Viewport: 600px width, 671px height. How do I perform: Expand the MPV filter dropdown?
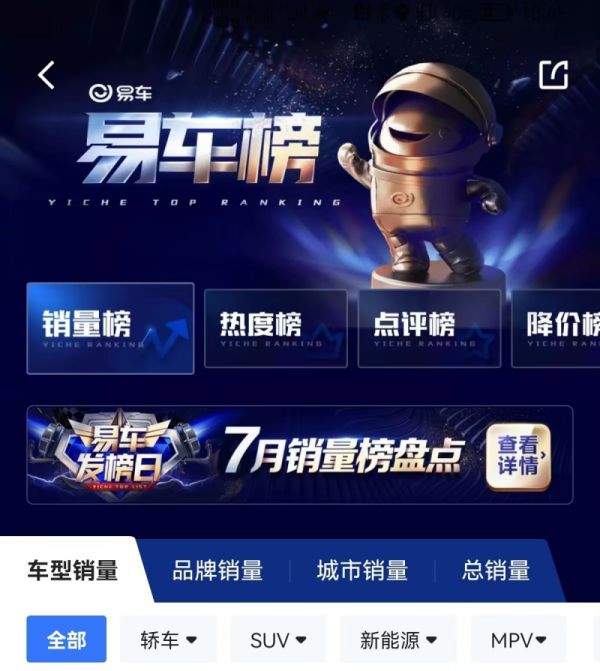point(518,640)
